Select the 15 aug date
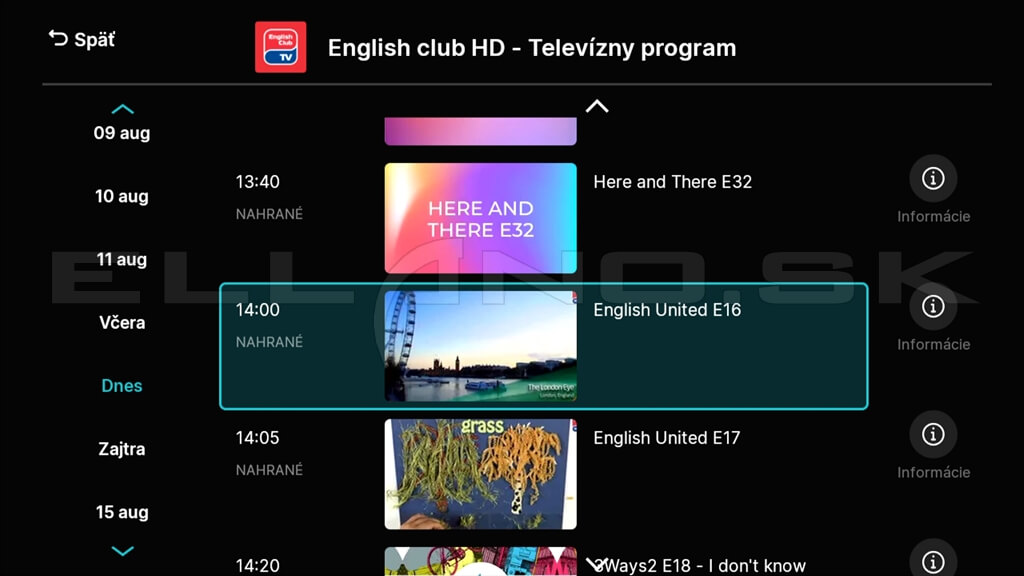Image resolution: width=1024 pixels, height=576 pixels. coord(122,512)
